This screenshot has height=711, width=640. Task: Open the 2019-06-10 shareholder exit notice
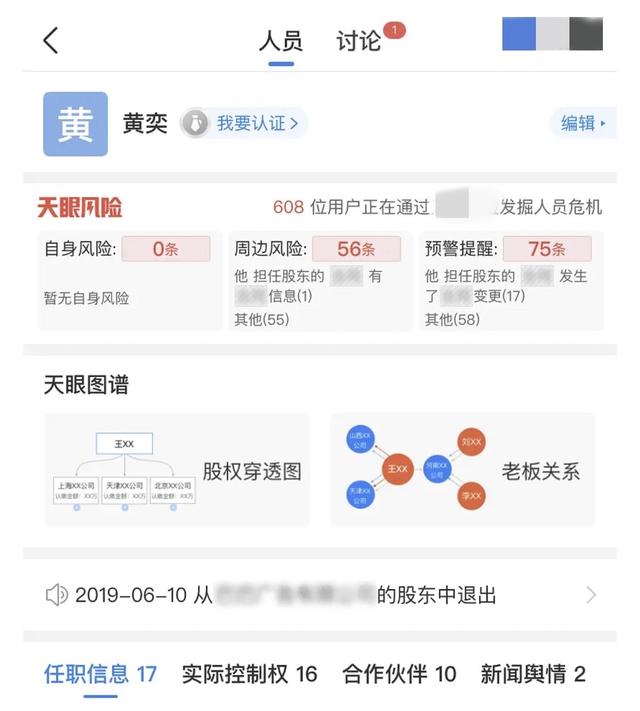(320, 595)
